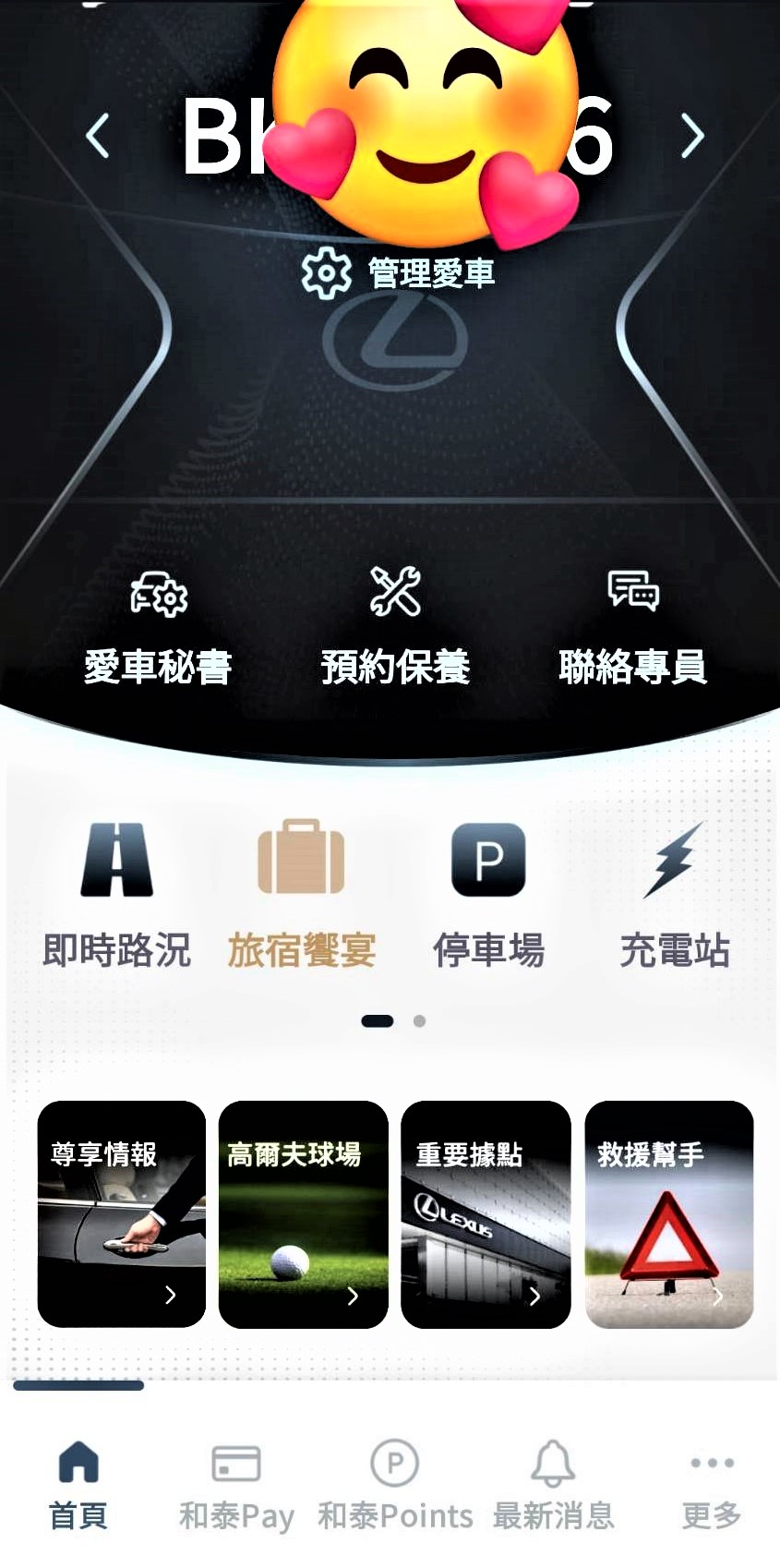Image resolution: width=780 pixels, height=1568 pixels.
Task: Switch to the 和泰Points tab
Action: [395, 1484]
